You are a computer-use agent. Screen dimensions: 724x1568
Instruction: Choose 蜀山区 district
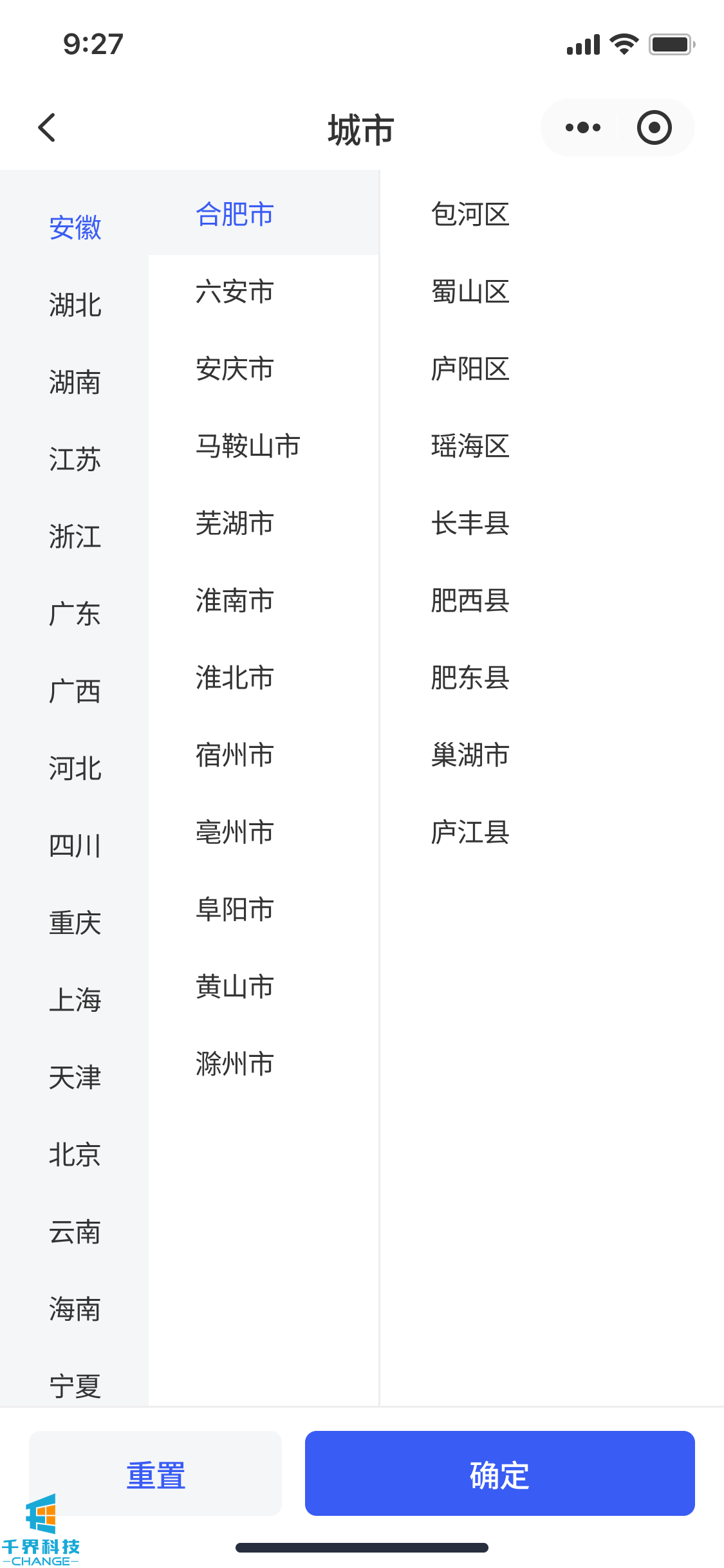(x=470, y=292)
